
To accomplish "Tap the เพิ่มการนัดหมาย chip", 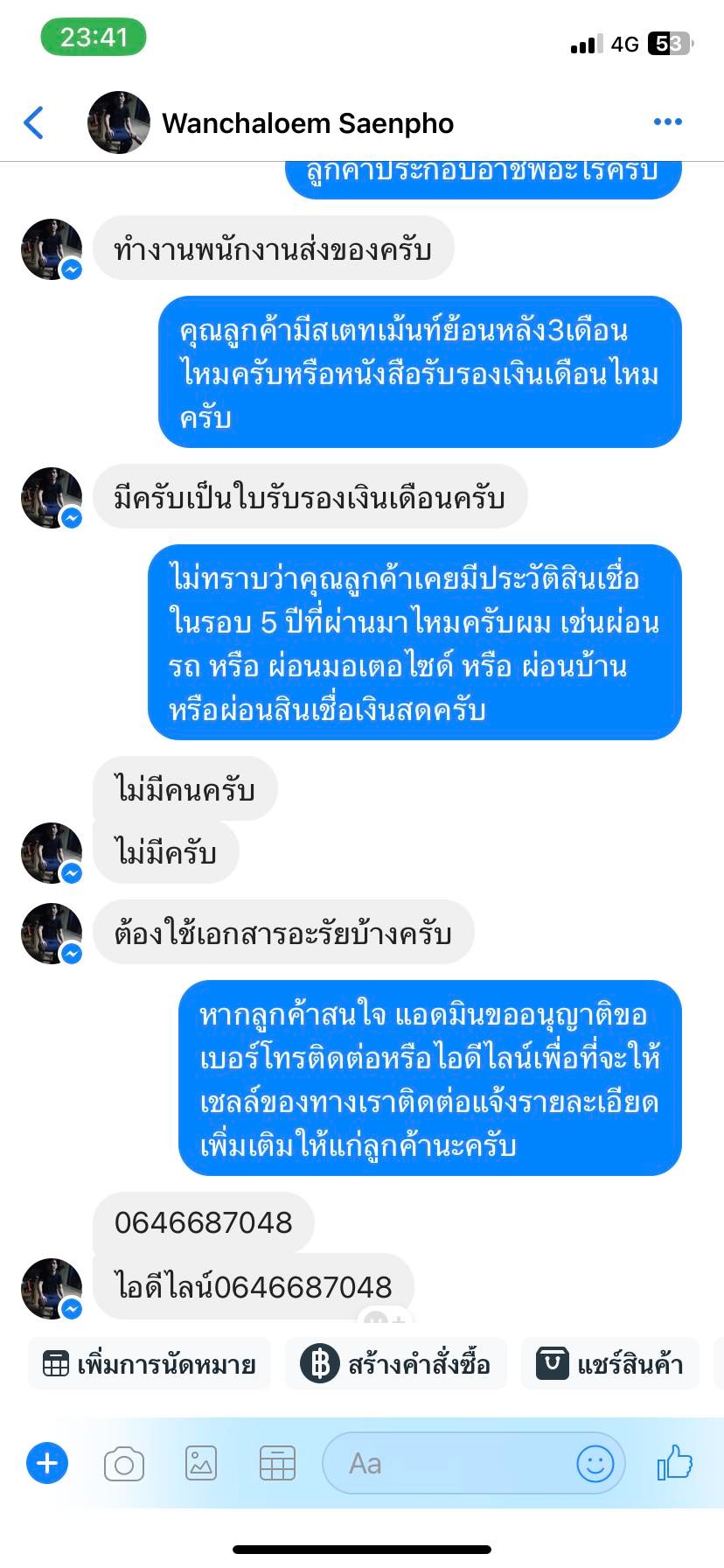I will point(150,1363).
